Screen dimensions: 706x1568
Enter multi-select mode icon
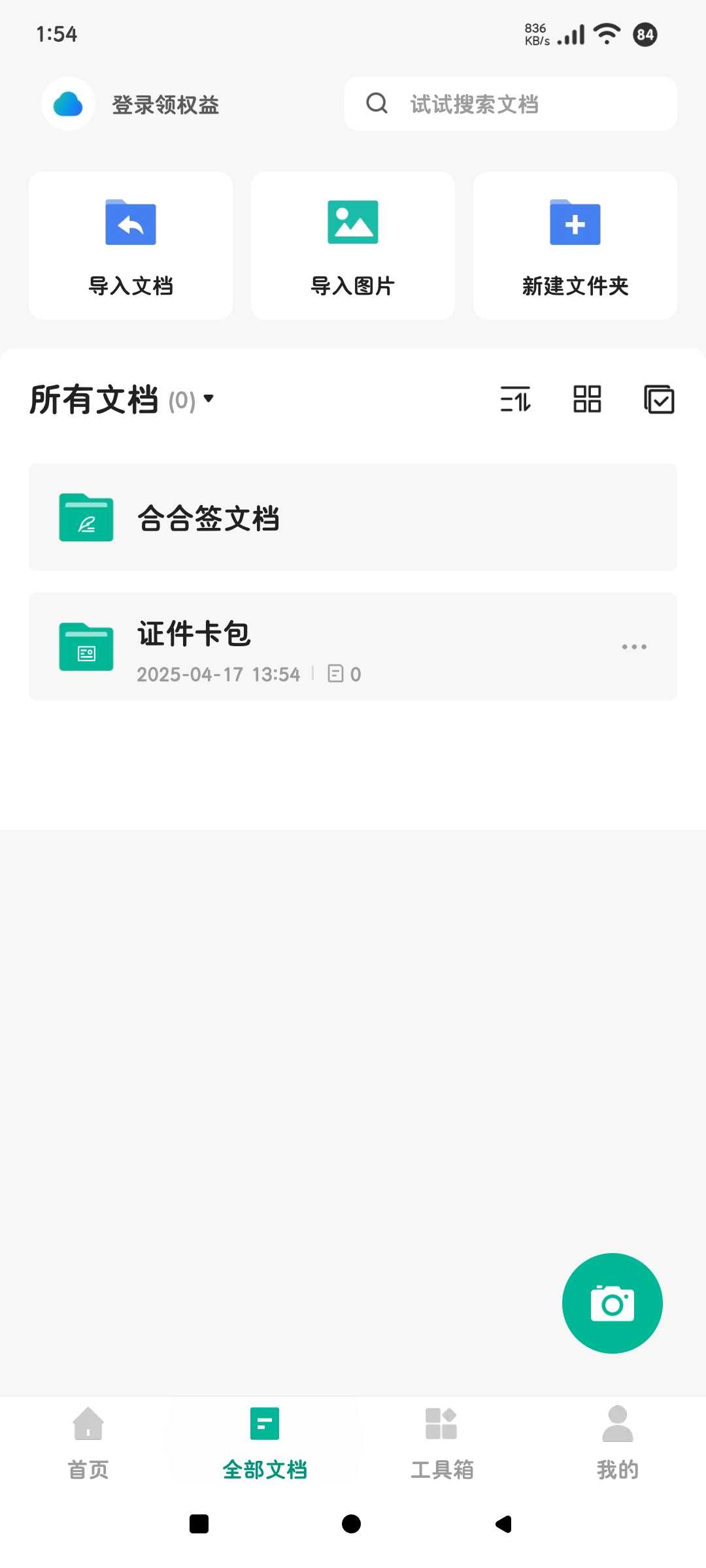(x=658, y=400)
